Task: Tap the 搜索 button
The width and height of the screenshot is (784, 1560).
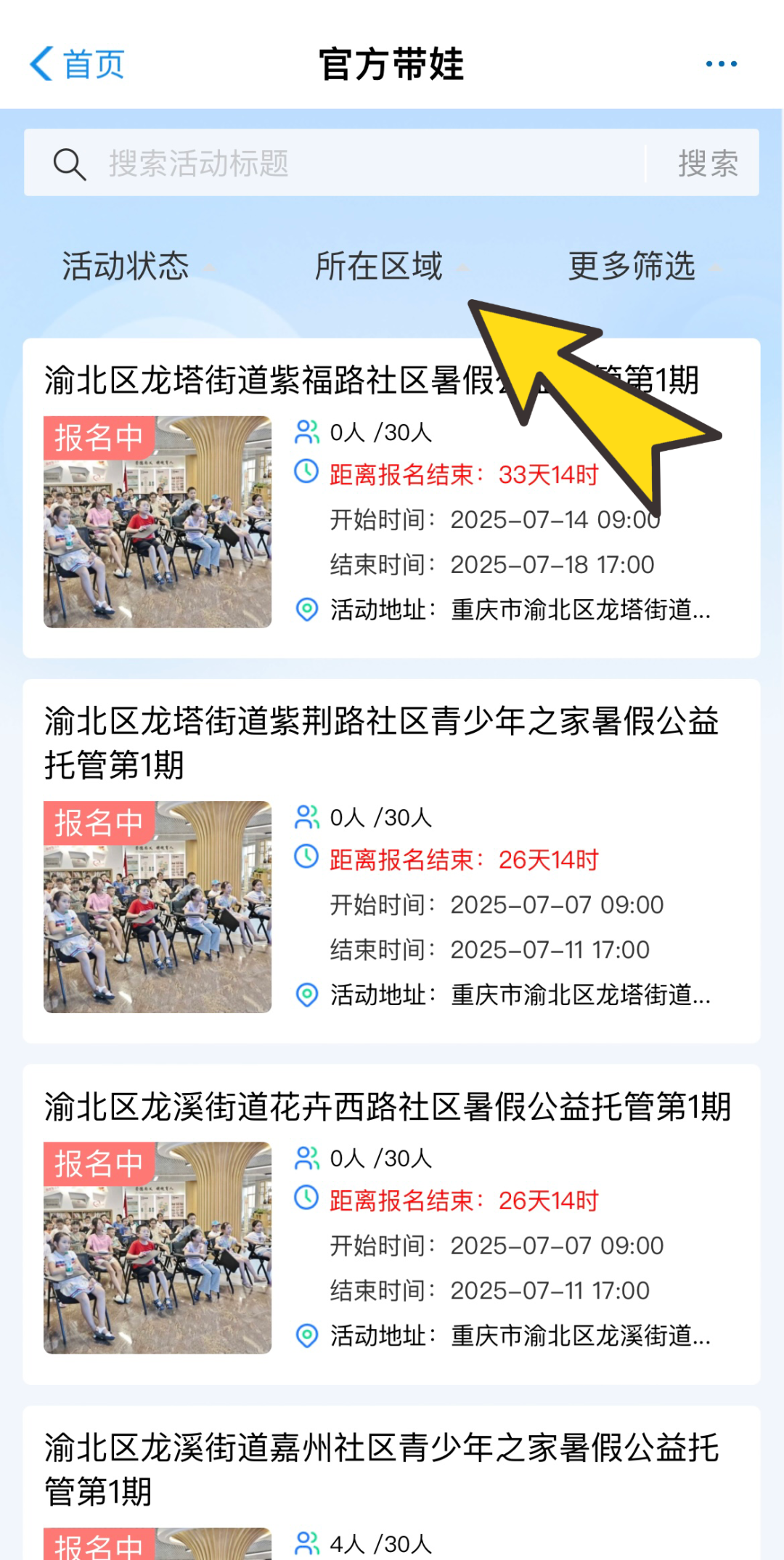Action: (x=707, y=163)
